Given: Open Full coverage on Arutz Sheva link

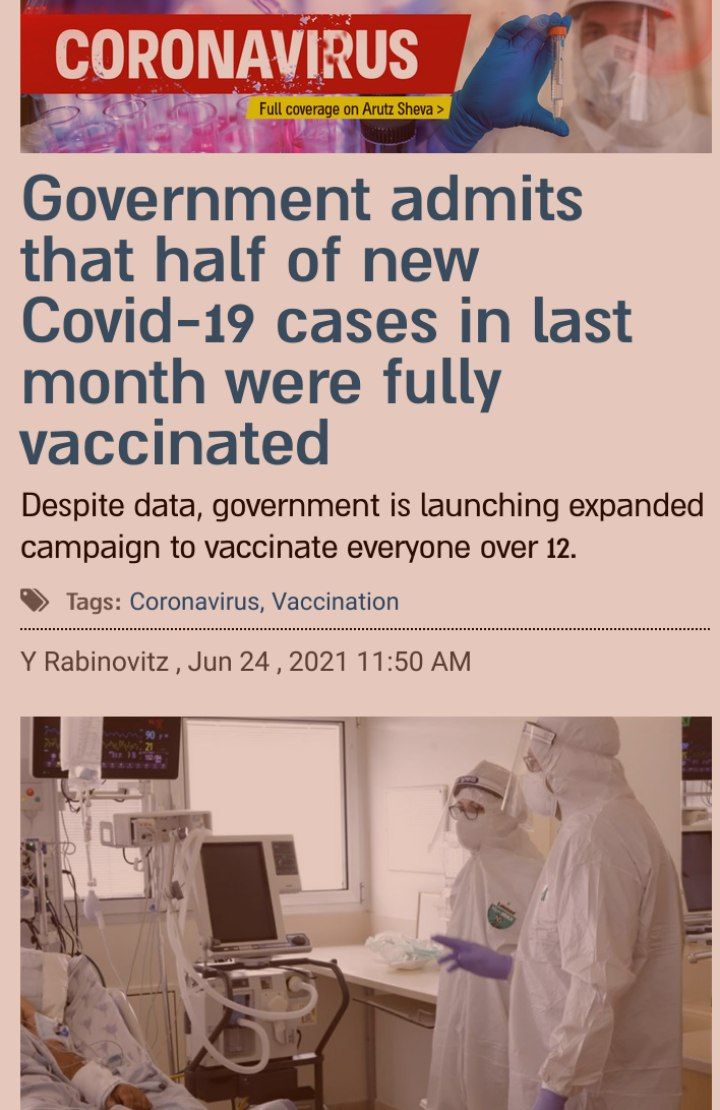Looking at the screenshot, I should [x=351, y=109].
